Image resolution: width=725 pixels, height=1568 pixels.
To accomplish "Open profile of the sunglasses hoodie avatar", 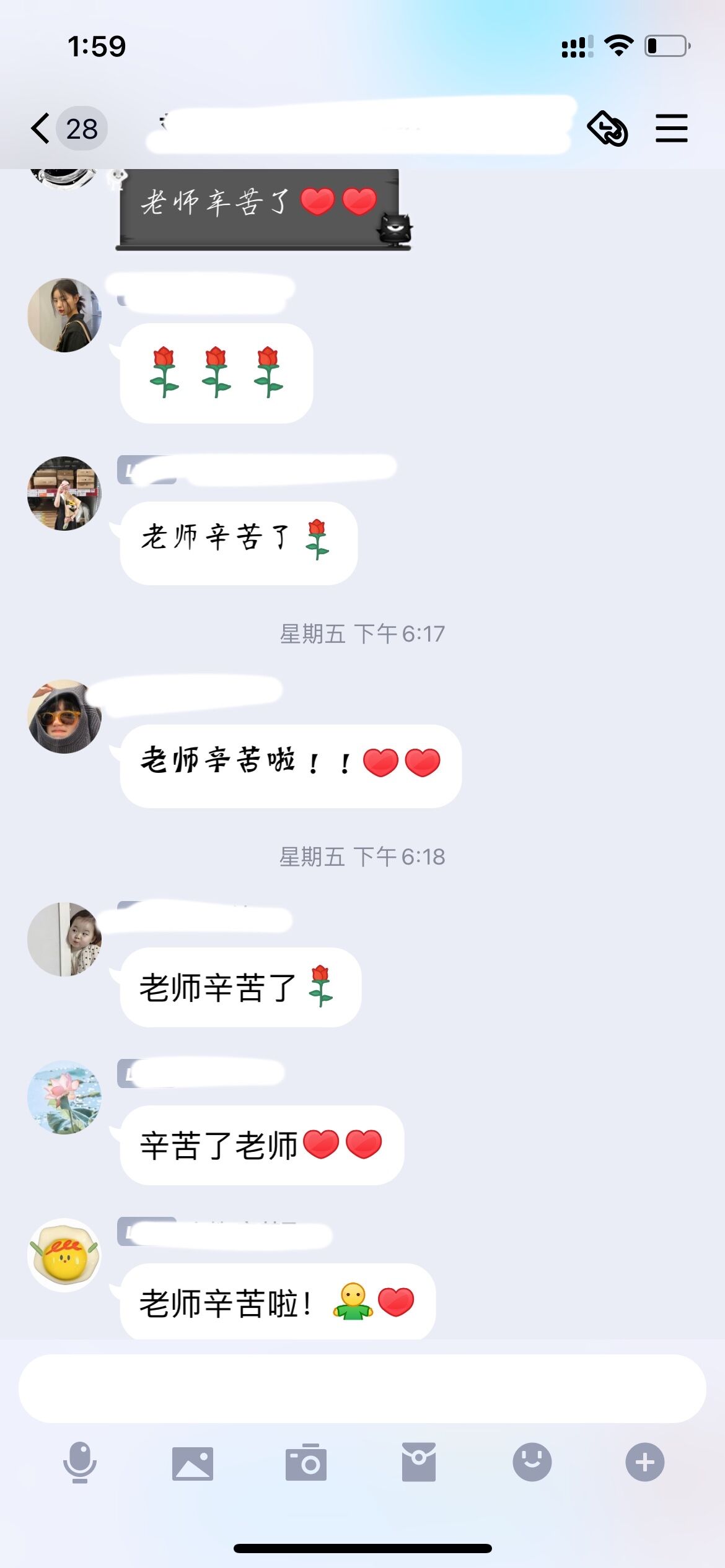I will click(x=64, y=716).
